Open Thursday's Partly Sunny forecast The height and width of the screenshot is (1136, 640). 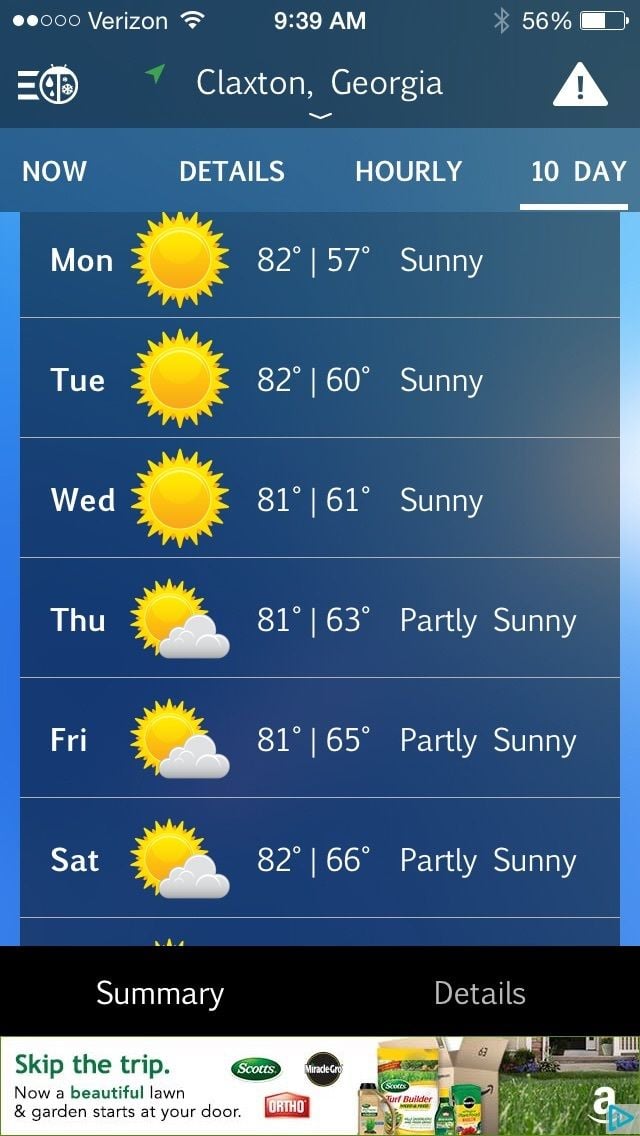320,620
